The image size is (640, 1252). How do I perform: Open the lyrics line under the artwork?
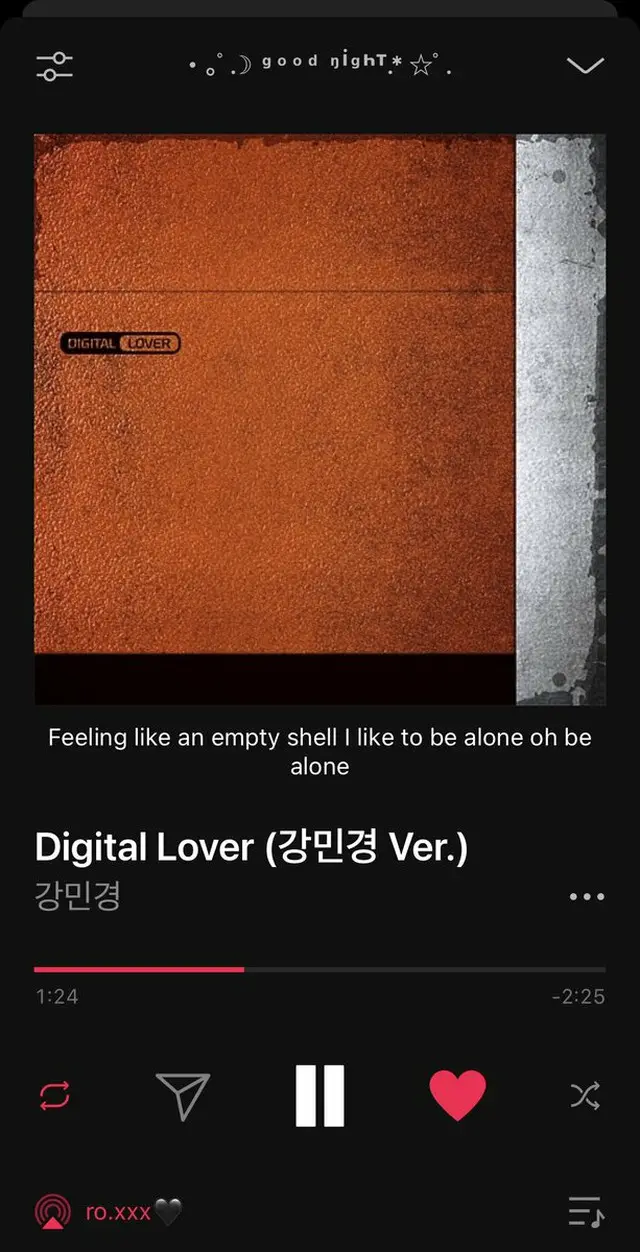pyautogui.click(x=320, y=752)
